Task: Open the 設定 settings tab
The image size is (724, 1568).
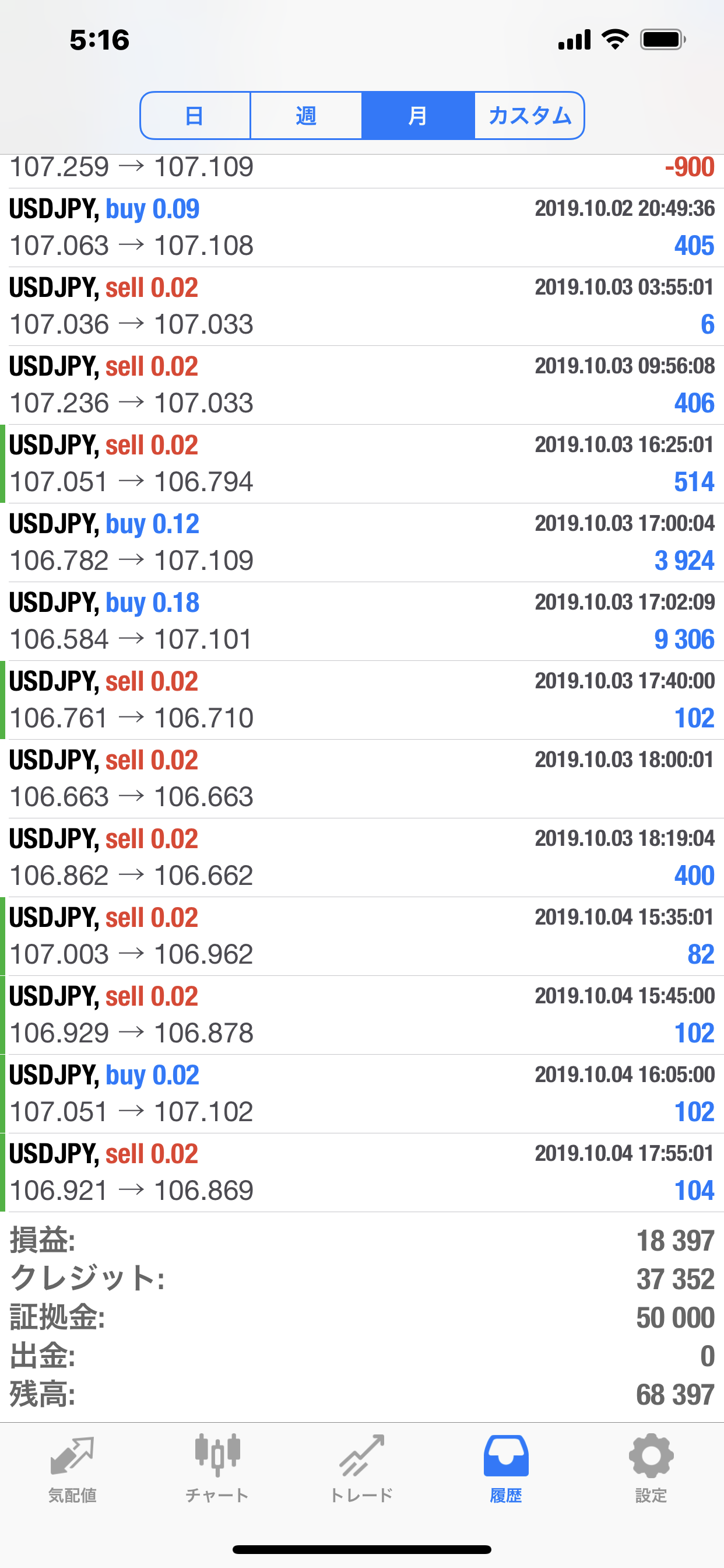Action: click(x=651, y=1468)
